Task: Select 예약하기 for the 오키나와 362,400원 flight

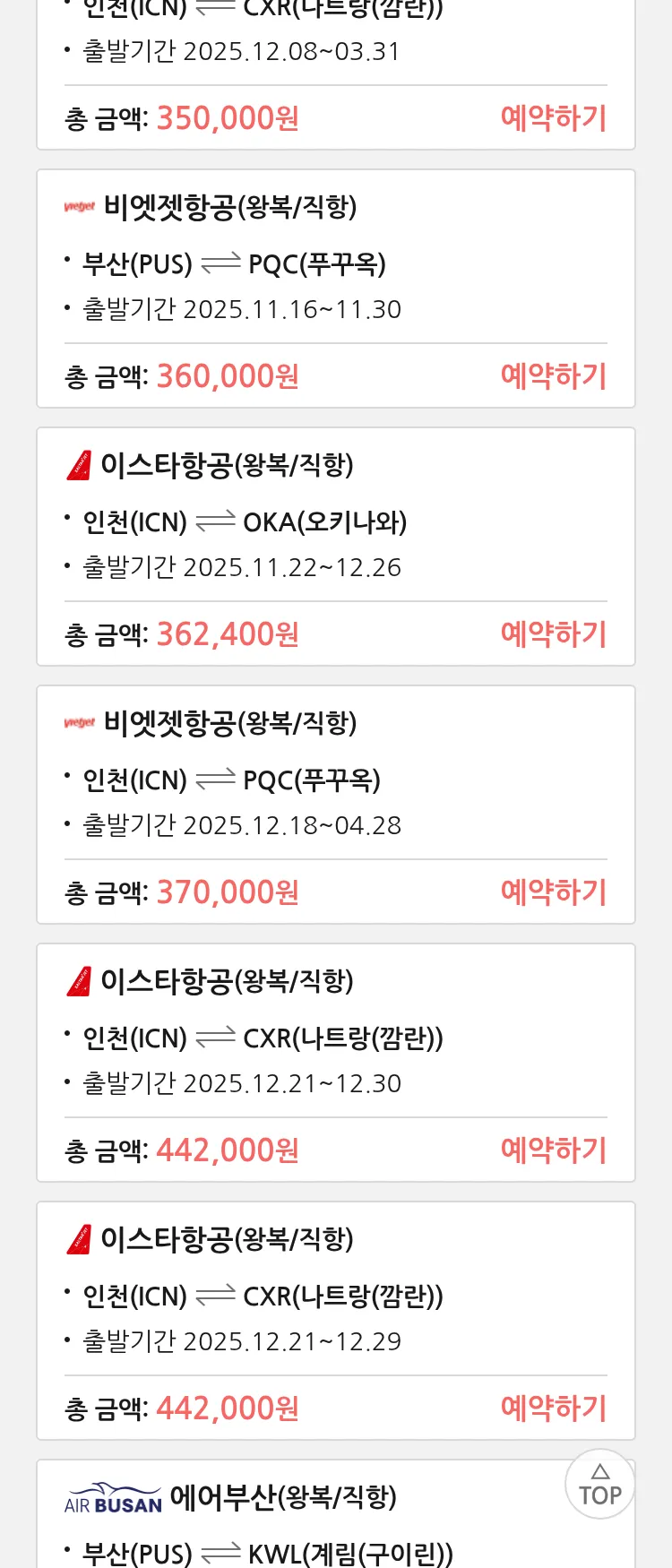Action: point(553,634)
